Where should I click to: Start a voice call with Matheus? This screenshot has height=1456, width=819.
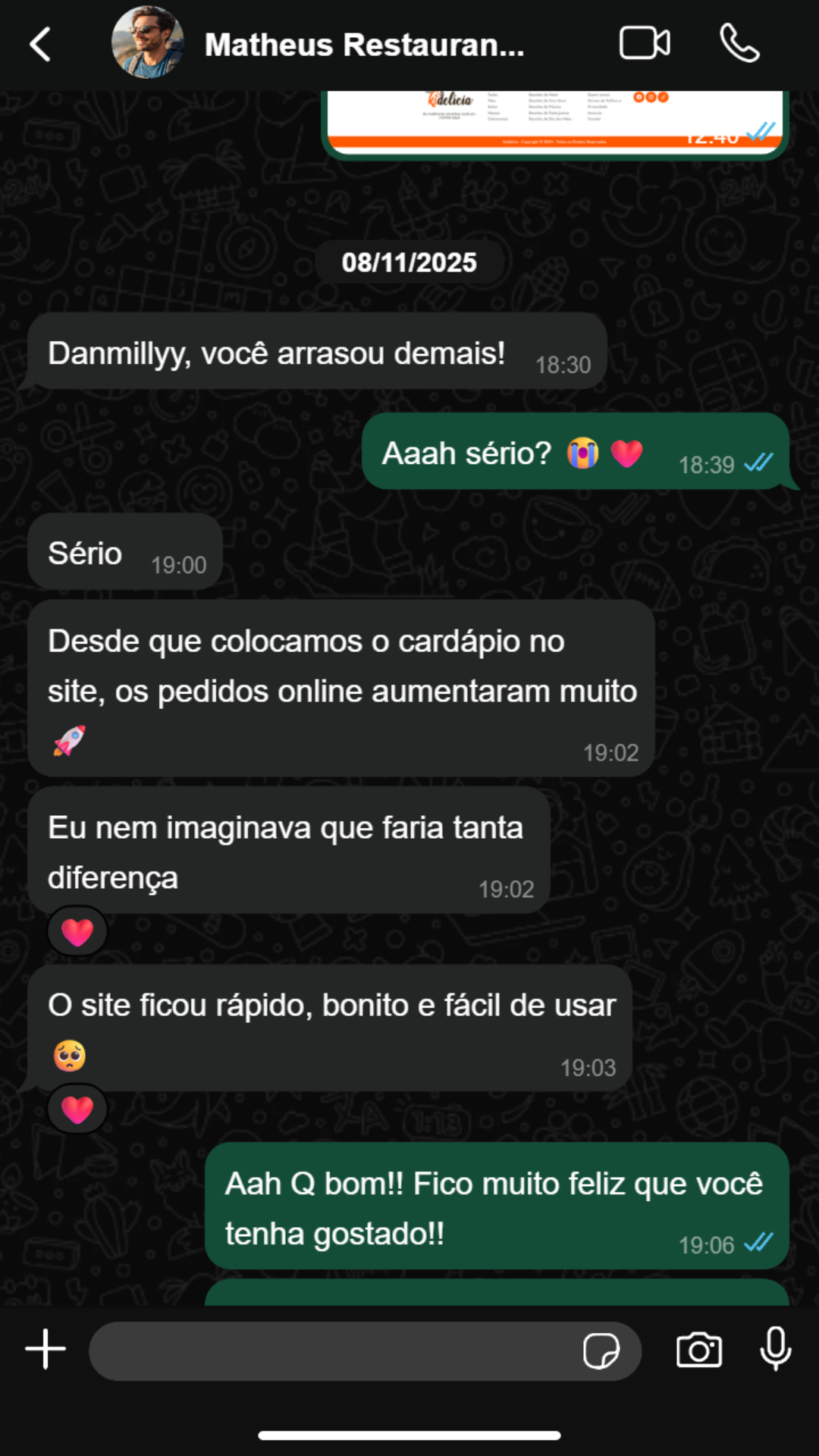click(739, 43)
